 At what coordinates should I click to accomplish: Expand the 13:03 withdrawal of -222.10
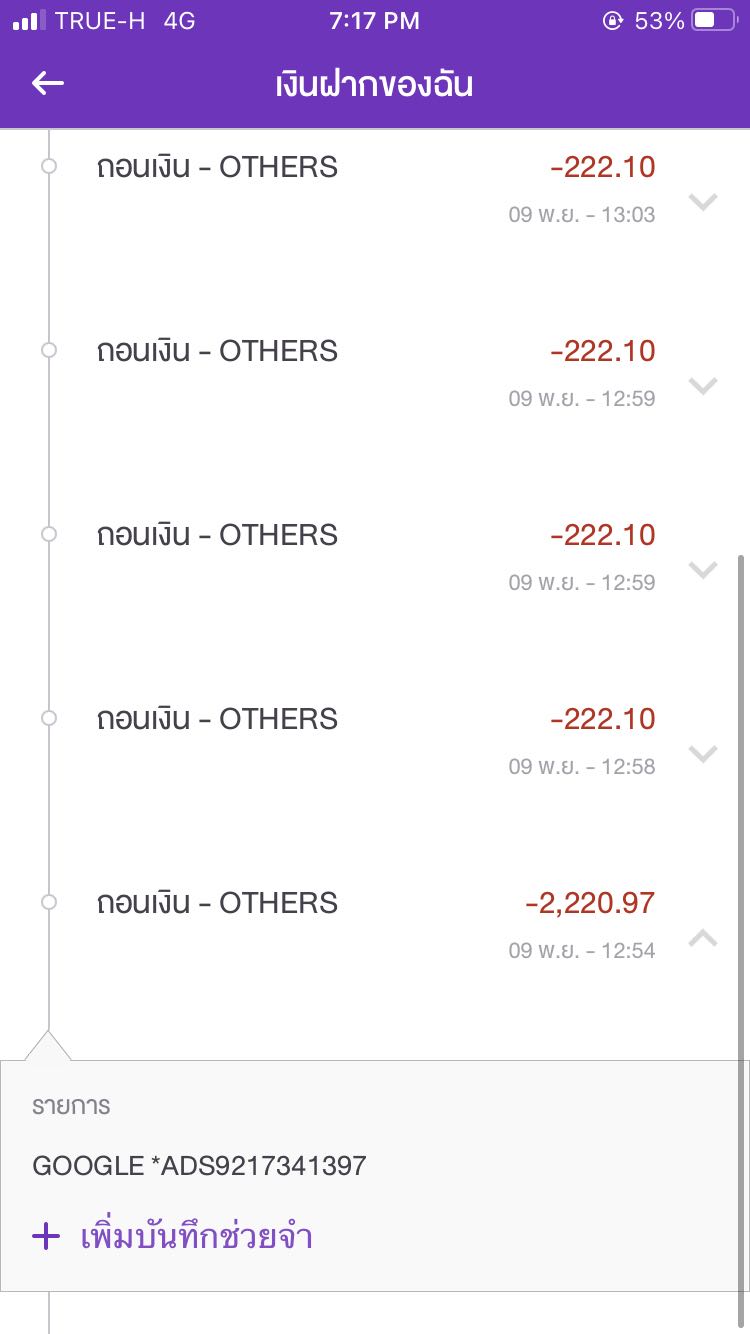click(x=703, y=202)
